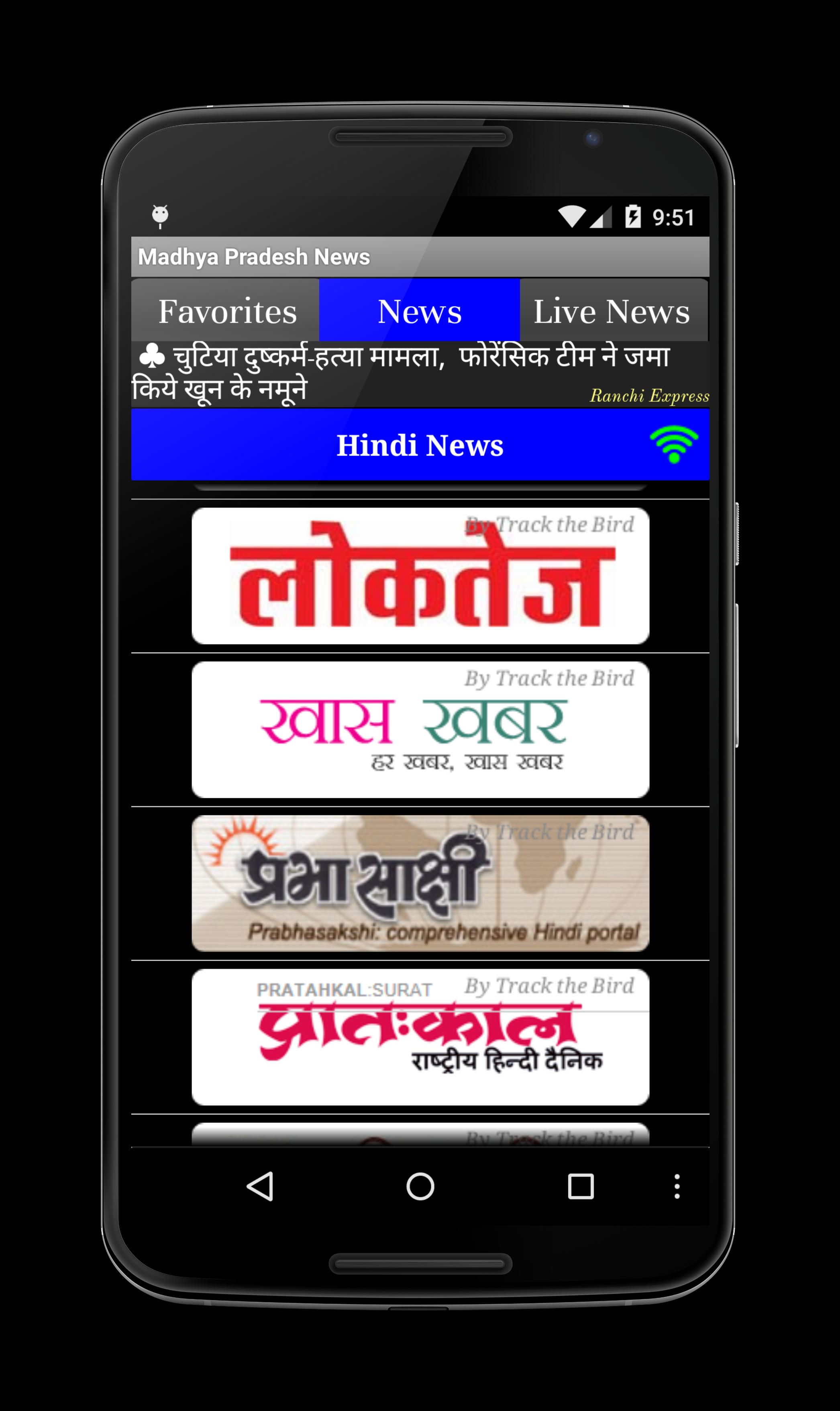
Task: Open the Live News tab
Action: coord(612,311)
